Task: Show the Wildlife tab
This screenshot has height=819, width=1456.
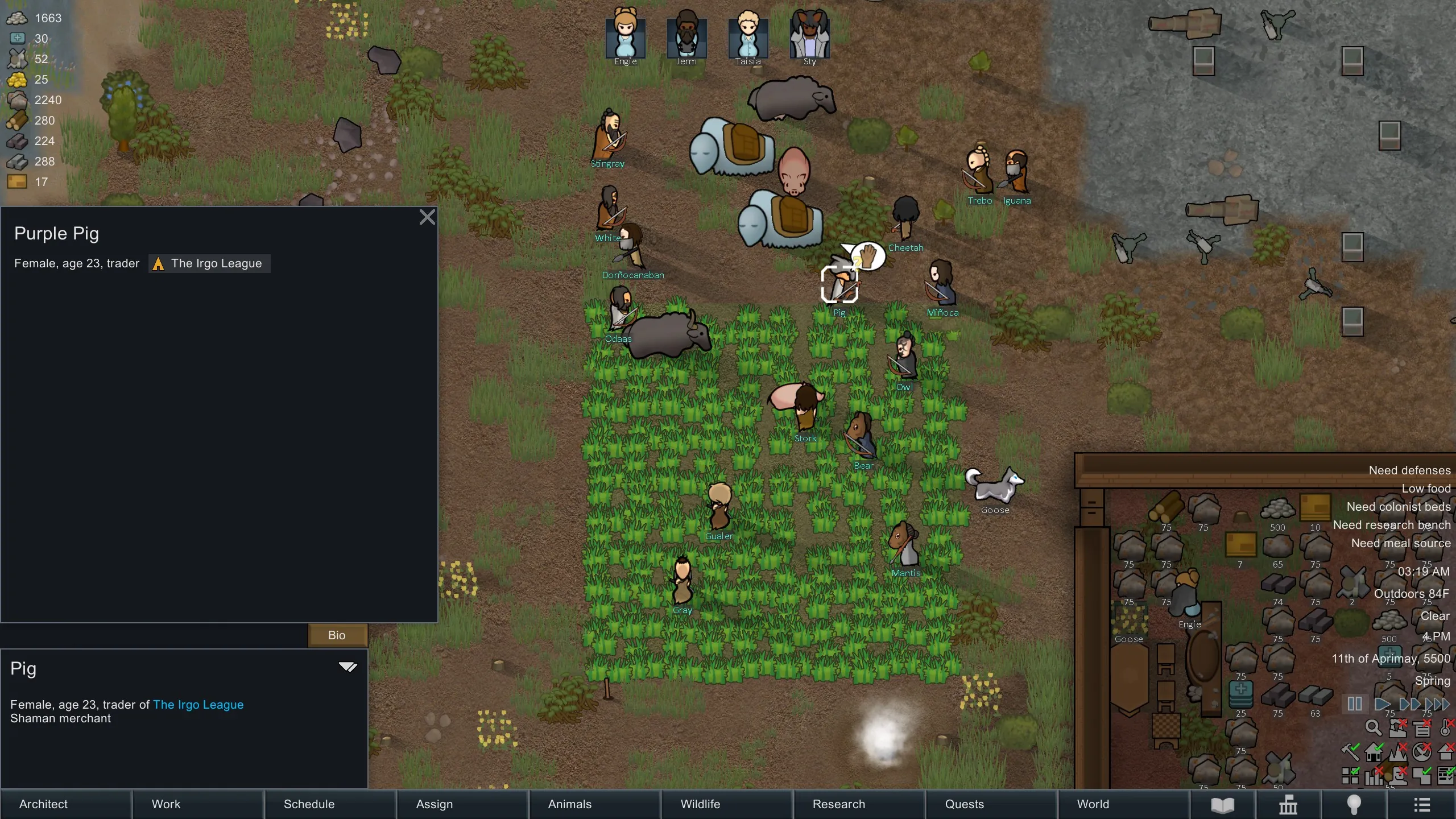Action: point(726,804)
